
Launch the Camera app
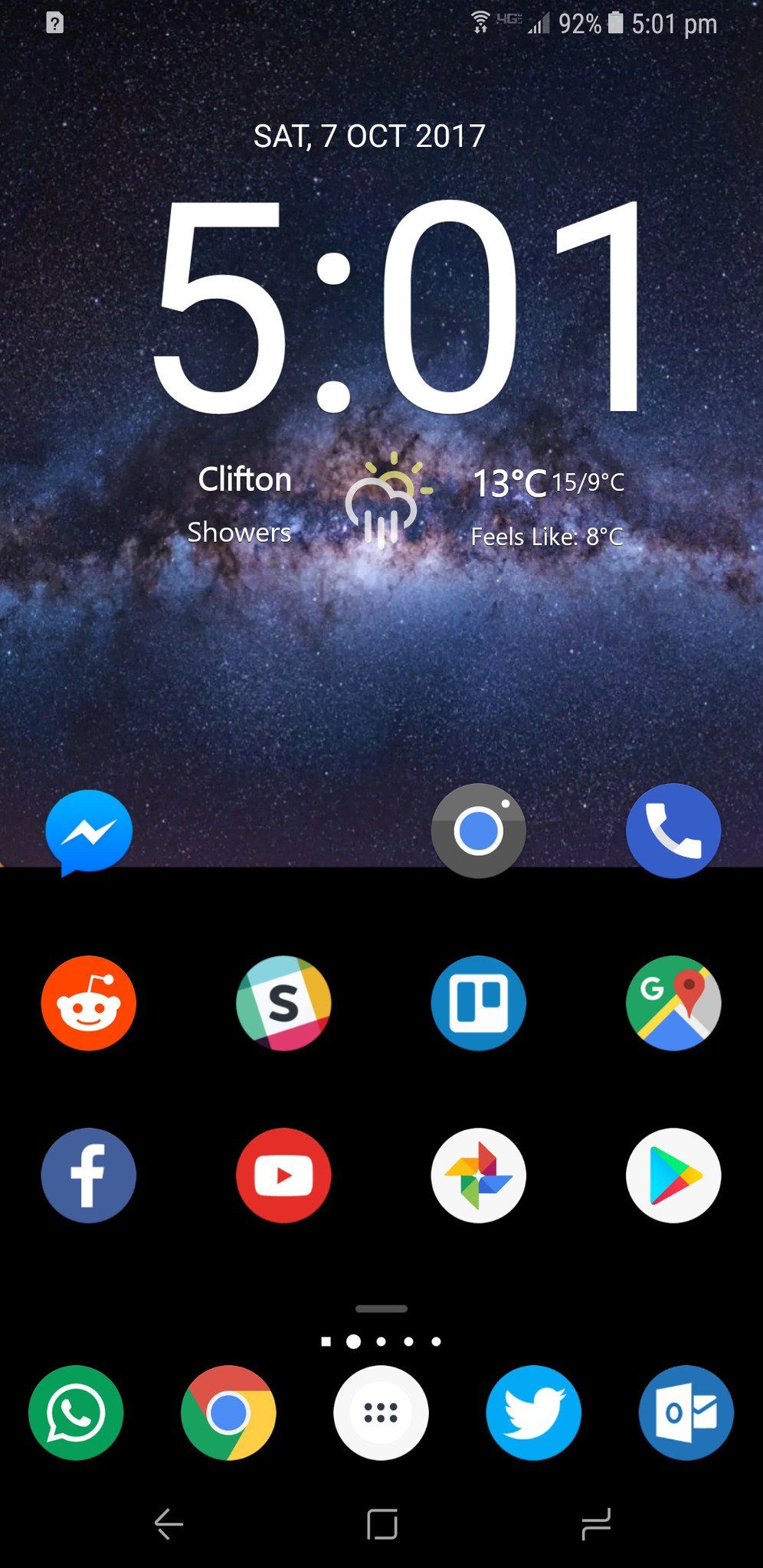click(478, 831)
